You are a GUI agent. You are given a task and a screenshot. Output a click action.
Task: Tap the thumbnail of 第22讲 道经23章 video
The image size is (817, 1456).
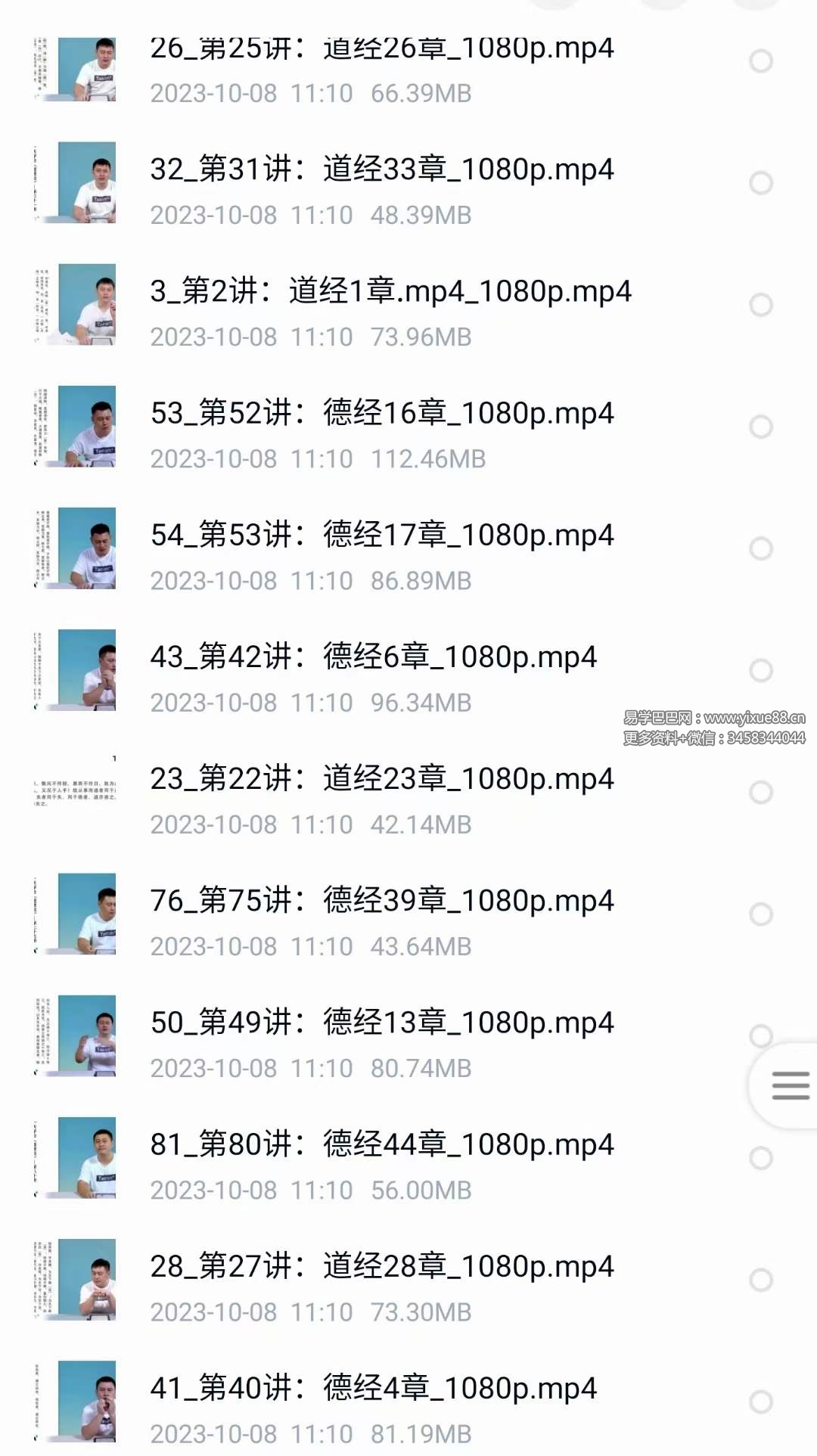(76, 790)
